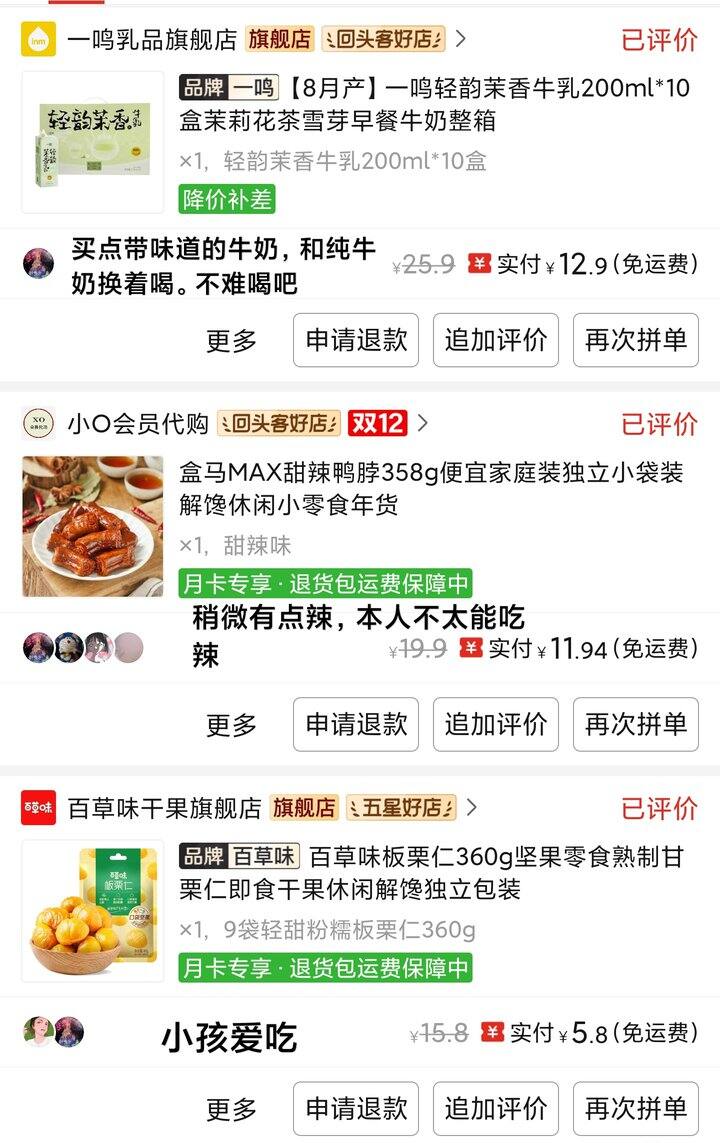View the 盒马MAX甜辣鸭脖 product image
720x1143 pixels.
coord(93,526)
